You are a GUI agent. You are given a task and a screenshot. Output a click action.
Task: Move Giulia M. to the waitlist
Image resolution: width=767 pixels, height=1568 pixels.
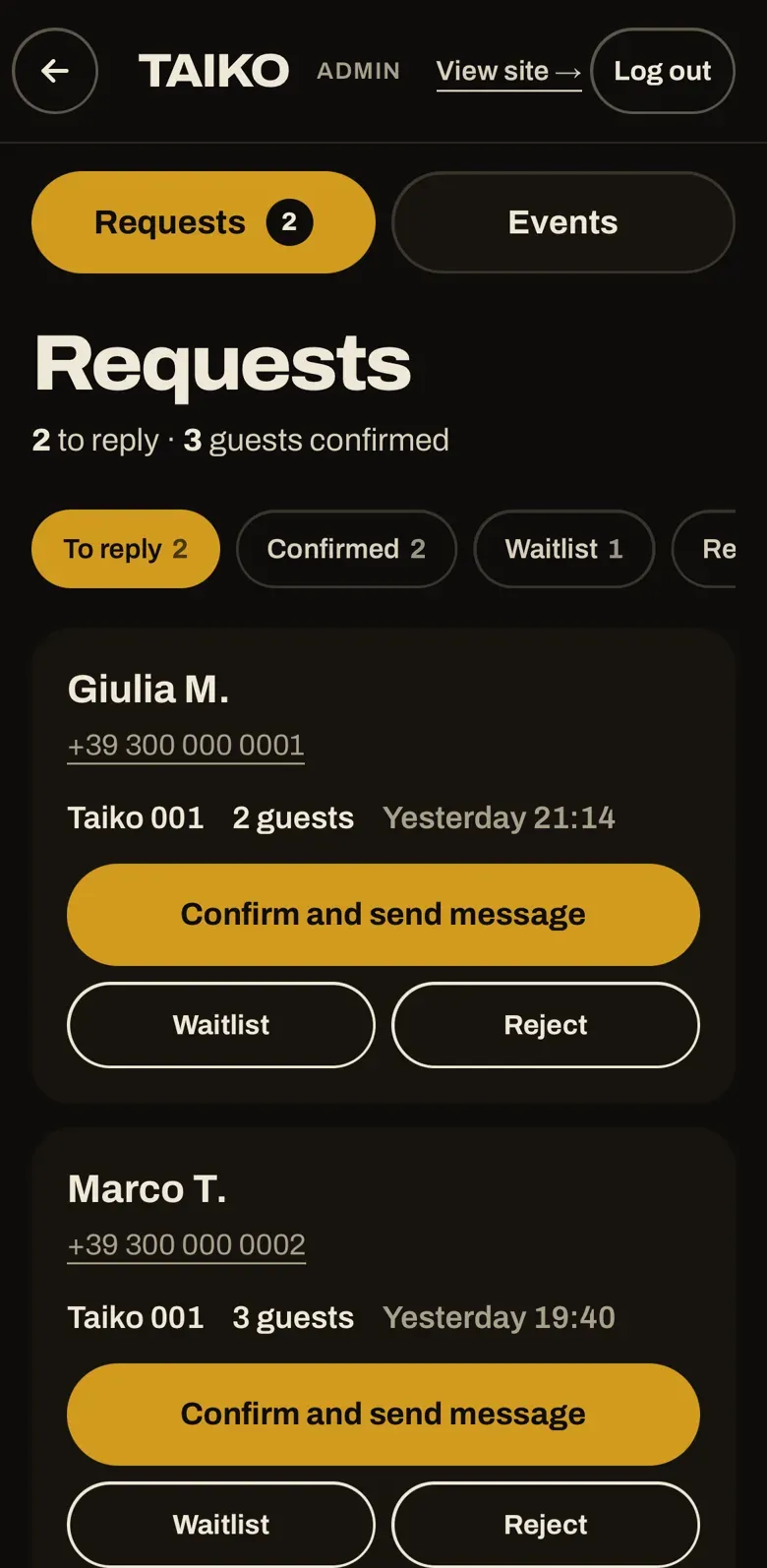pyautogui.click(x=221, y=1025)
